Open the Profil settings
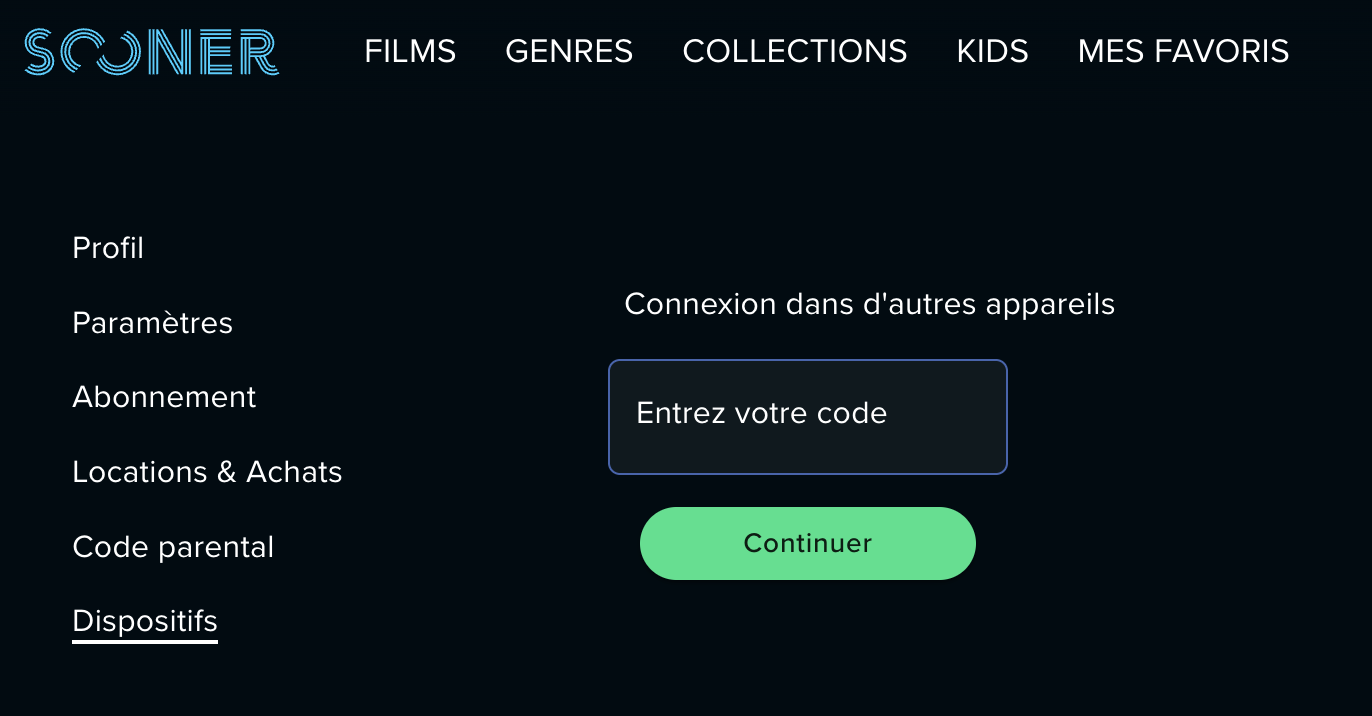Viewport: 1372px width, 716px height. [x=108, y=248]
